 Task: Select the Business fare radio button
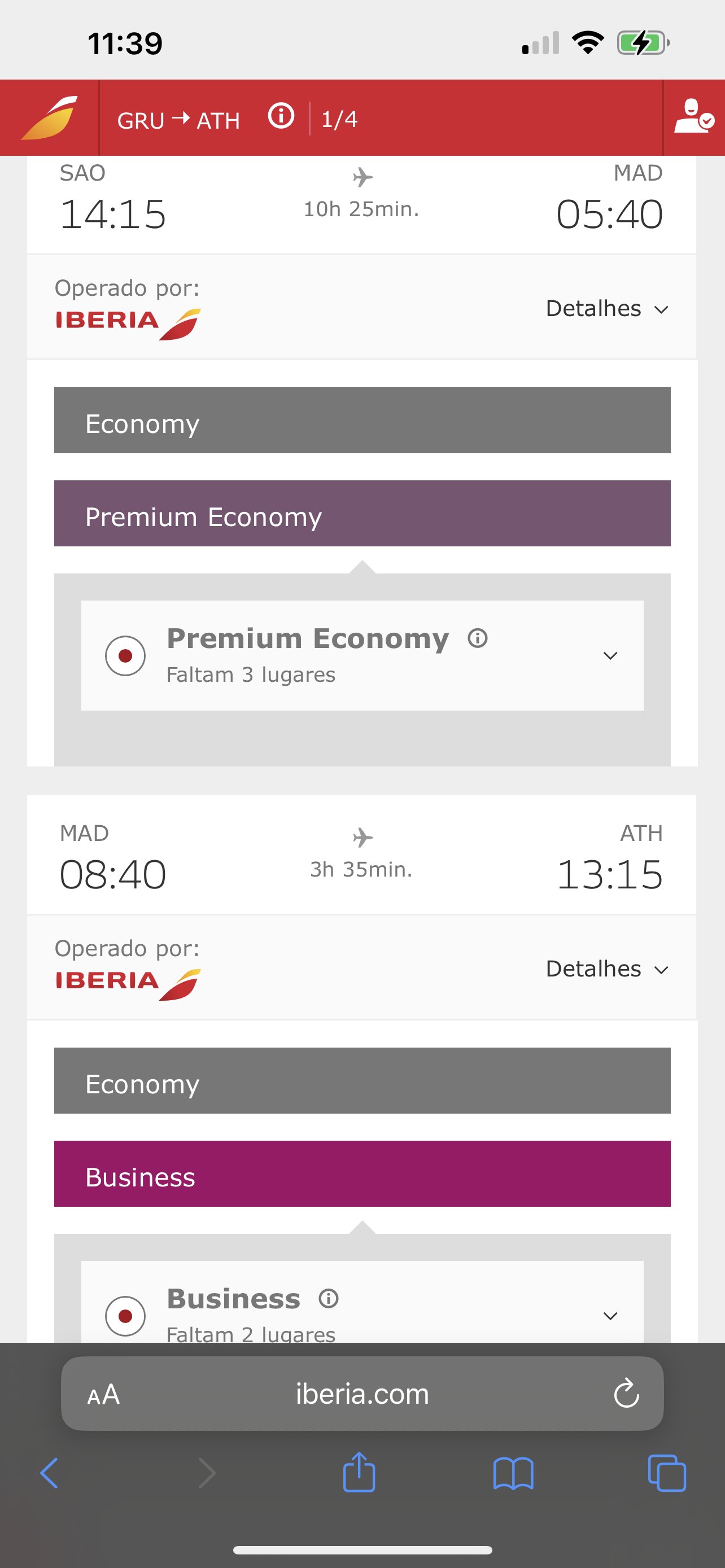pos(125,1316)
